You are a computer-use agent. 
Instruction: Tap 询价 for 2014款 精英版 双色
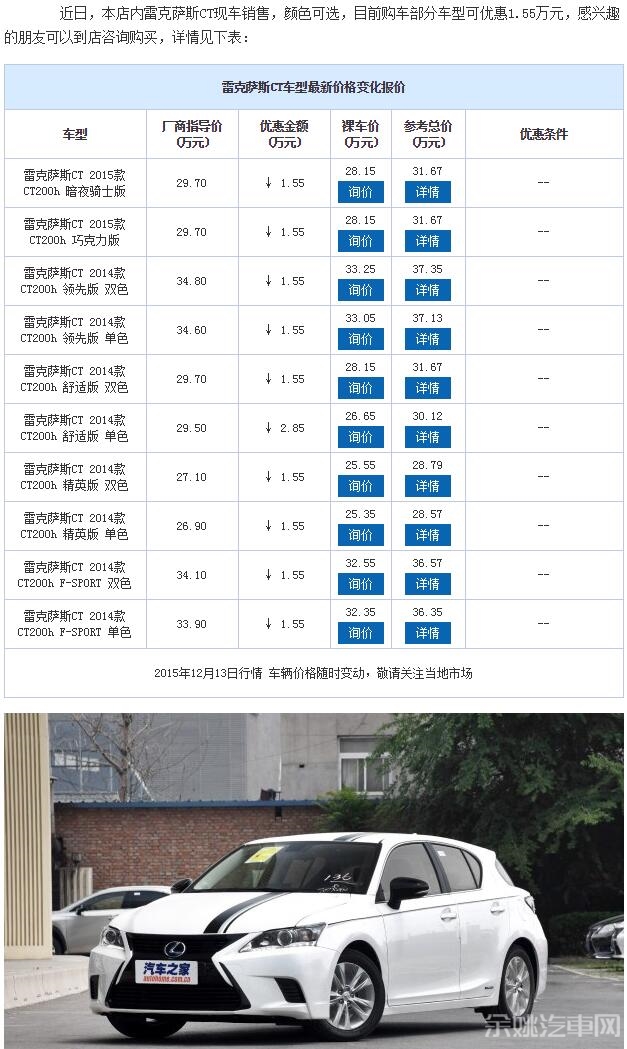[360, 486]
